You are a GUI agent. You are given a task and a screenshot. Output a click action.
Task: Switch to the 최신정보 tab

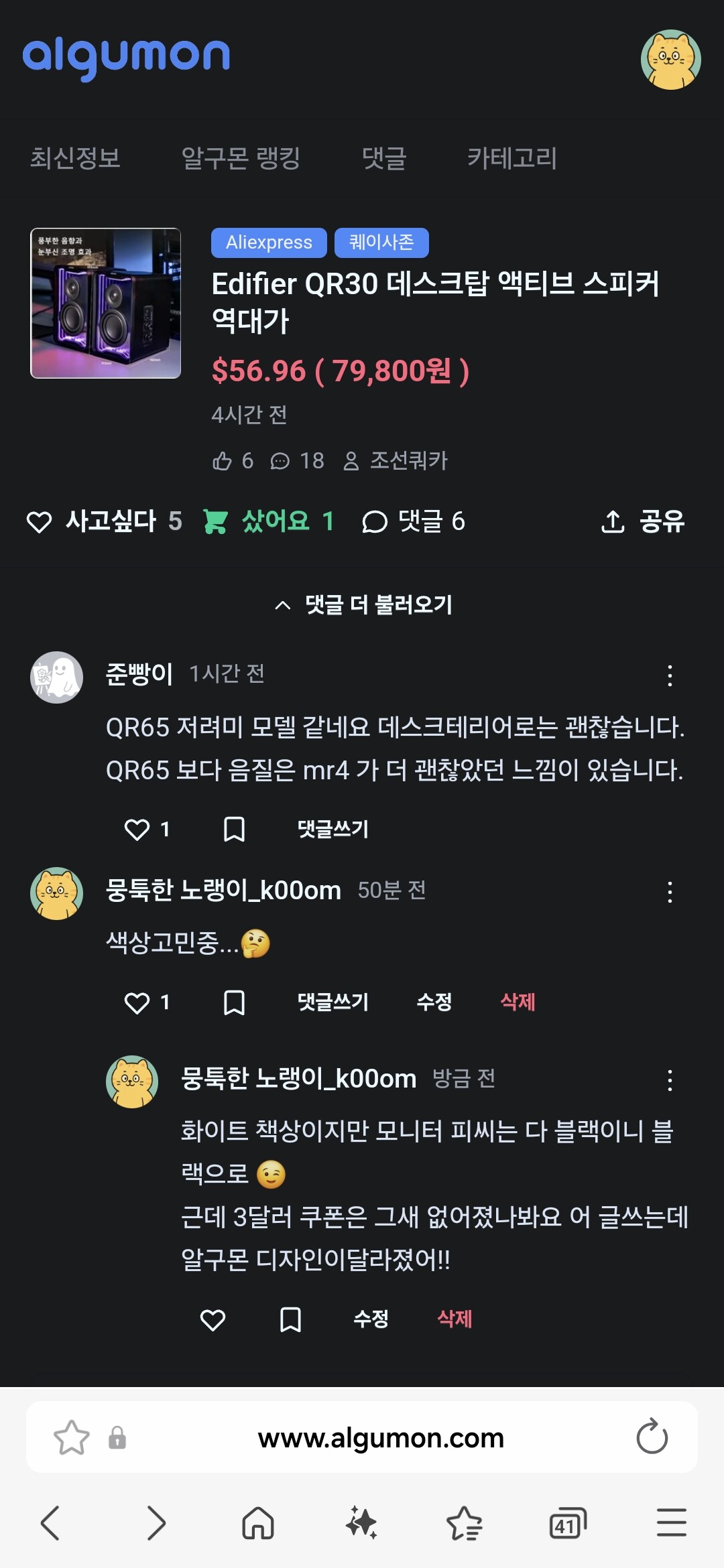pos(75,158)
